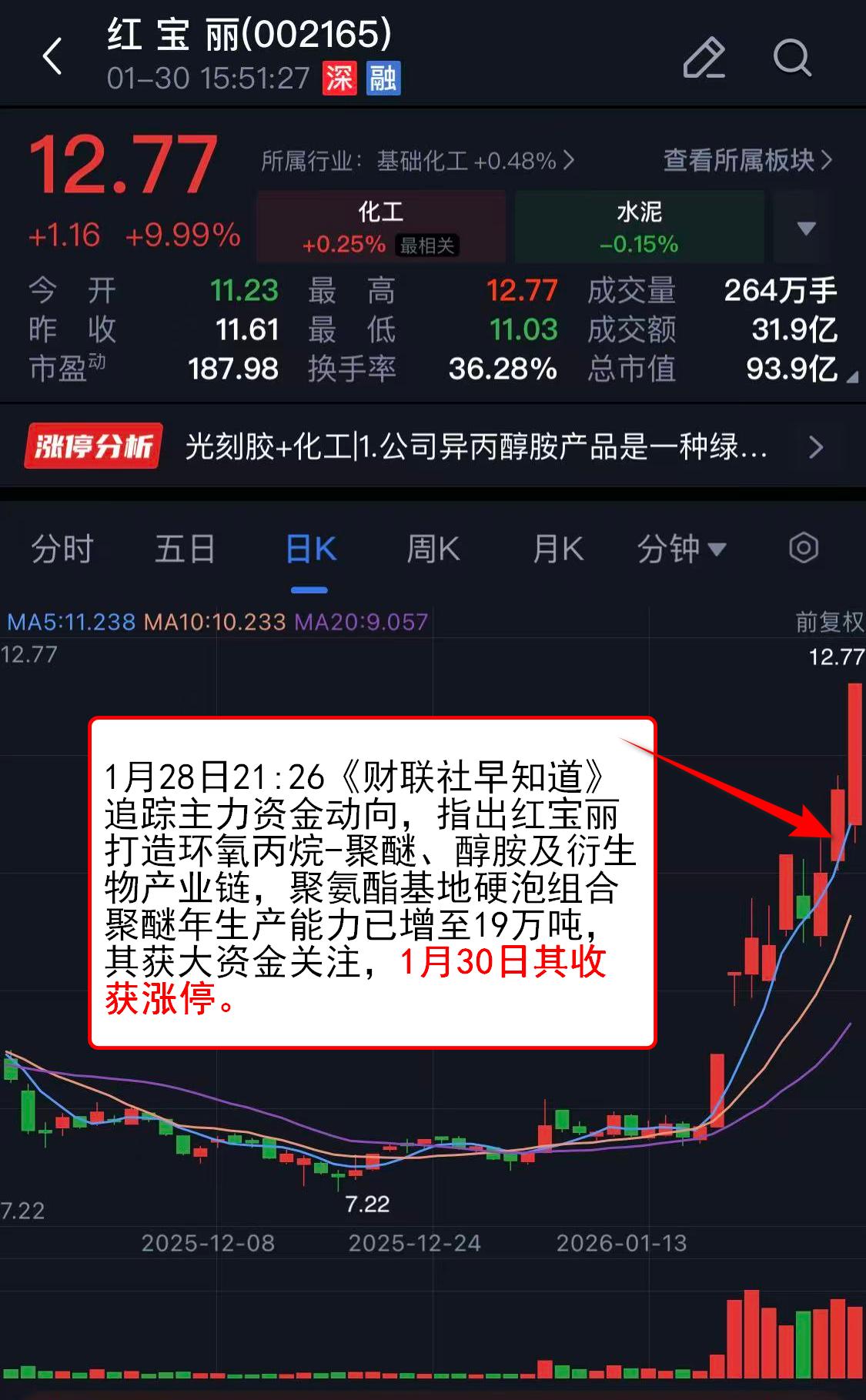The width and height of the screenshot is (866, 1400).
Task: Open the 分钟 interval dropdown
Action: pos(680,549)
